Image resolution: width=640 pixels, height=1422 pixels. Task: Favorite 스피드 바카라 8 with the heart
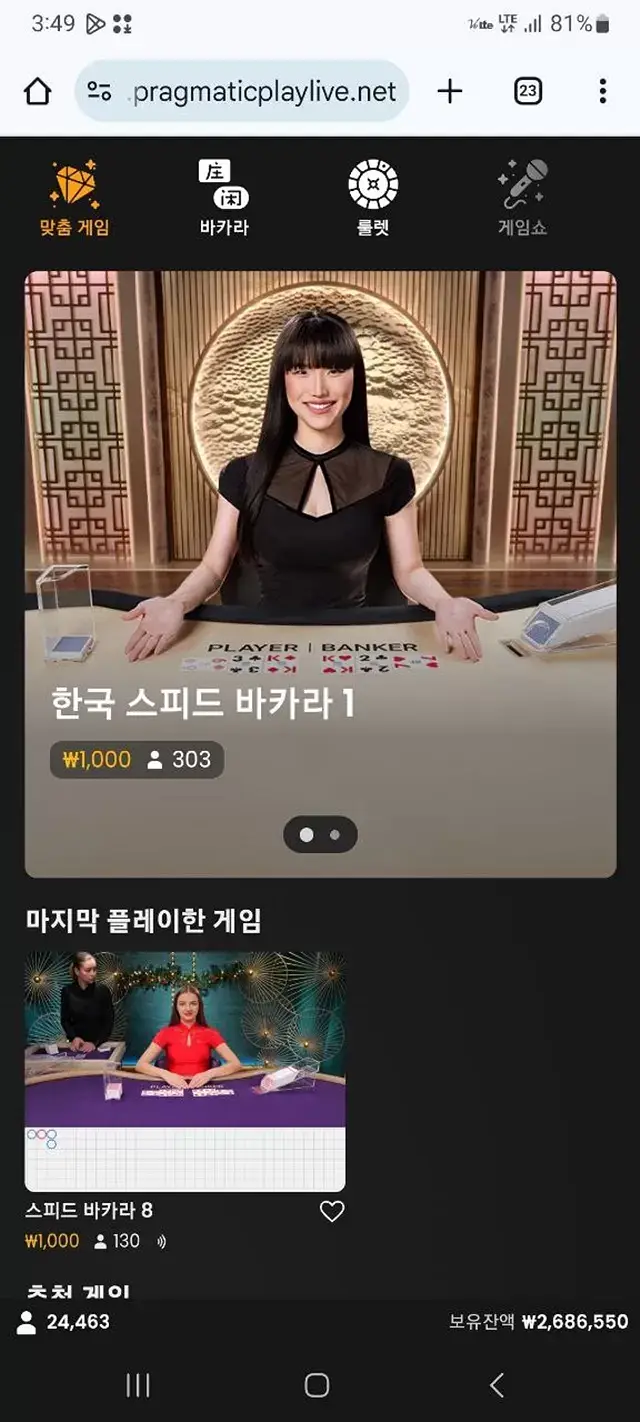click(332, 1211)
